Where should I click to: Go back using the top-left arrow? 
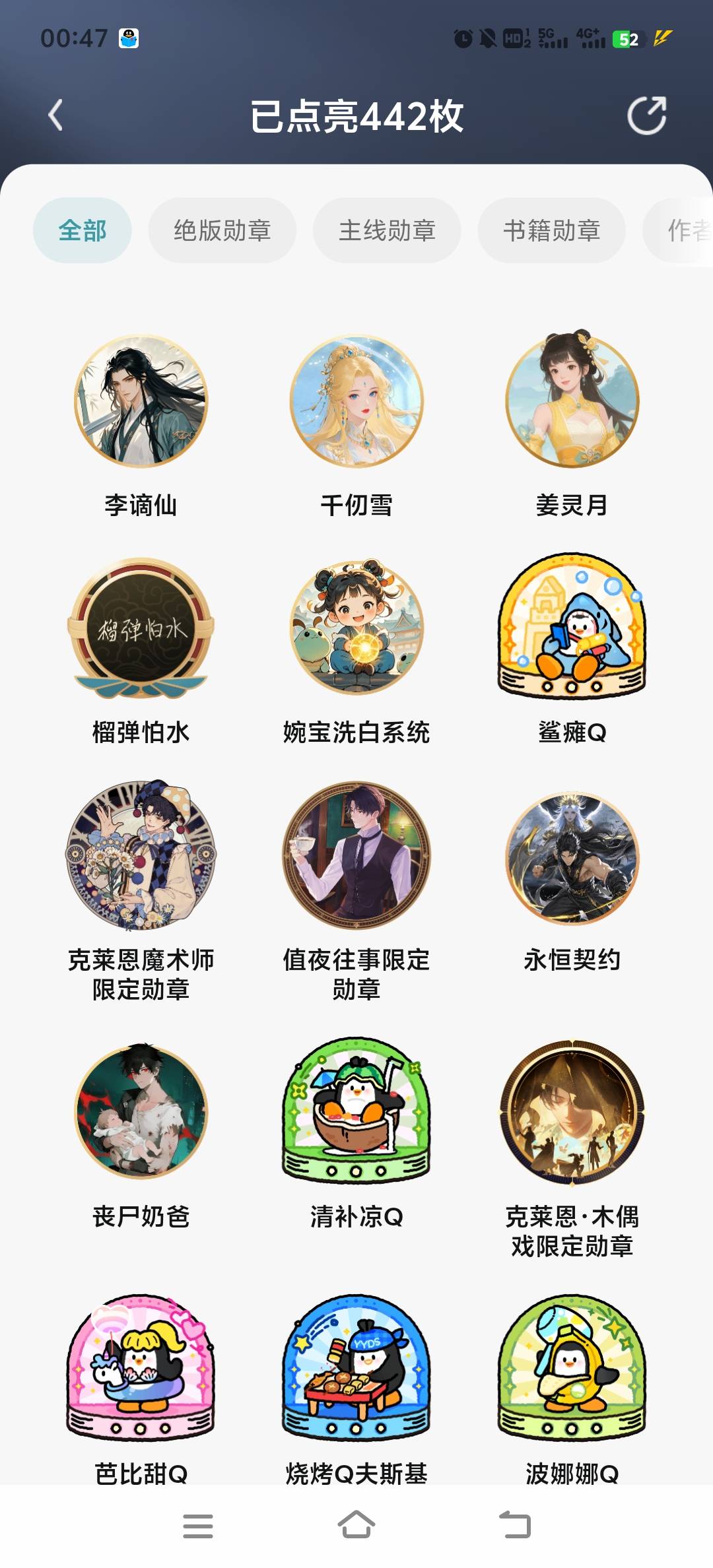pos(56,115)
